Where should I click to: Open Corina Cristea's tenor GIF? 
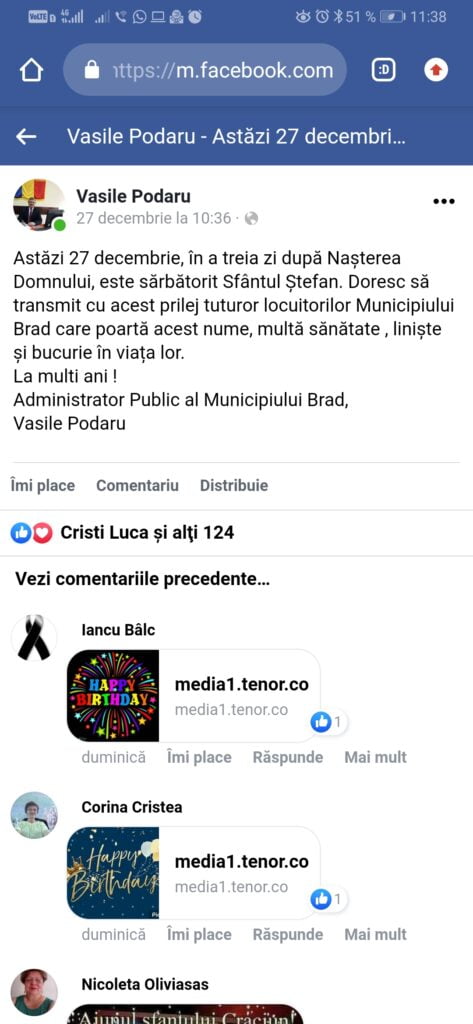point(193,873)
